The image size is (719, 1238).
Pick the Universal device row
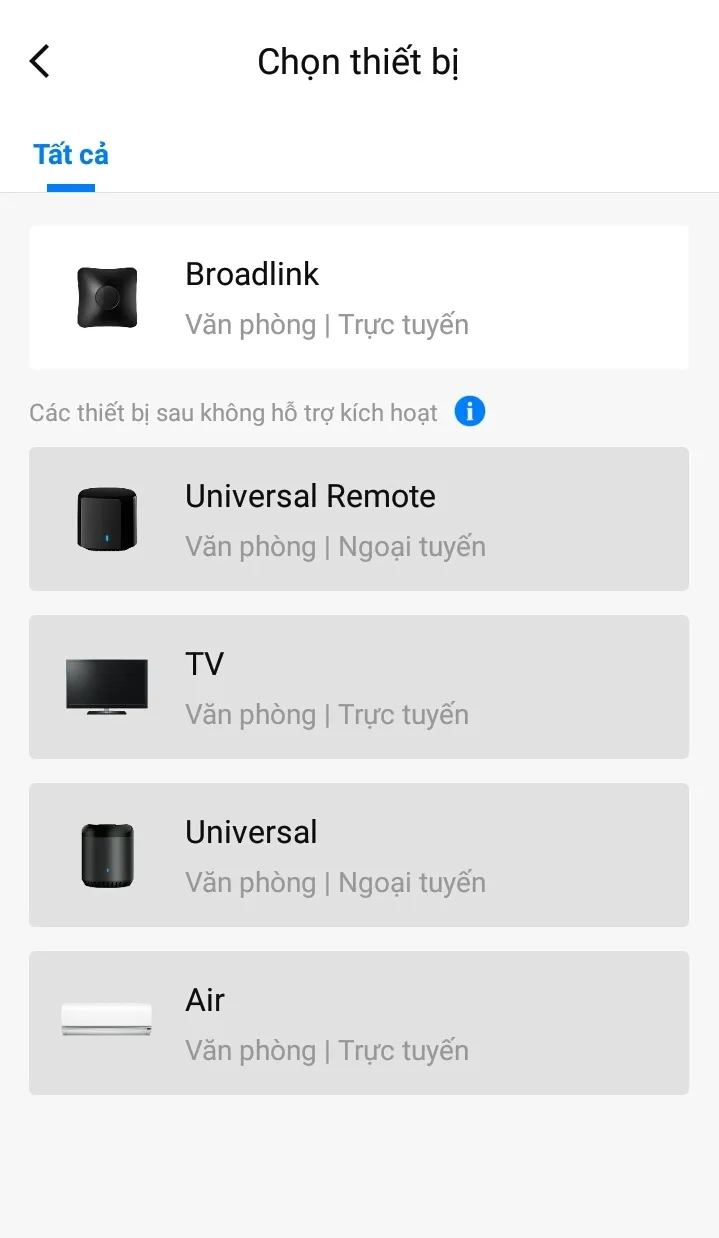[358, 855]
